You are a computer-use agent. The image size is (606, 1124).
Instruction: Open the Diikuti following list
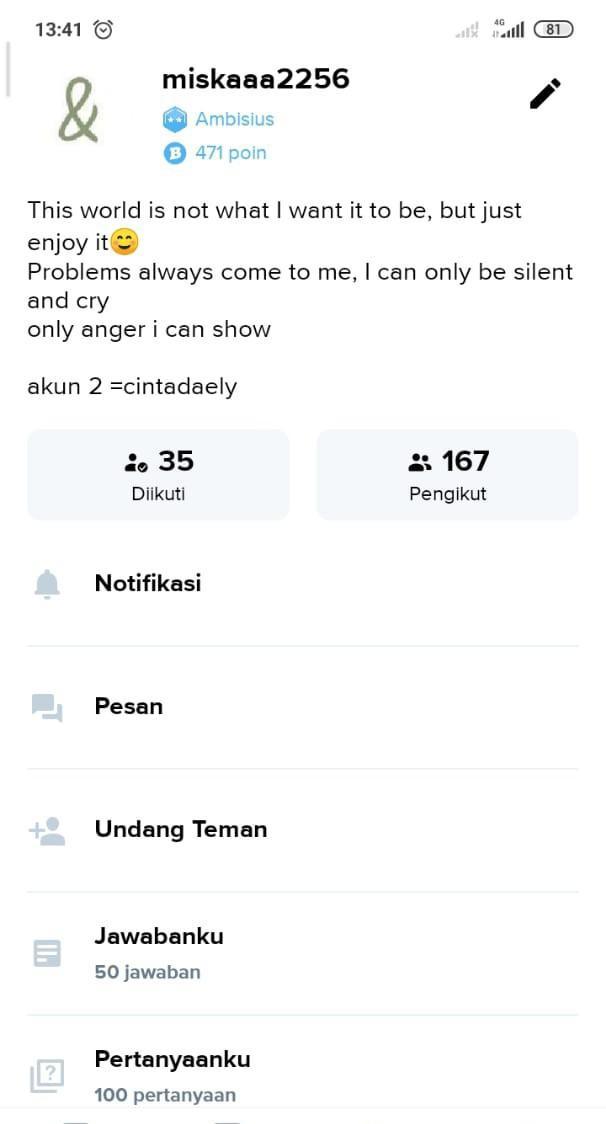coord(158,475)
